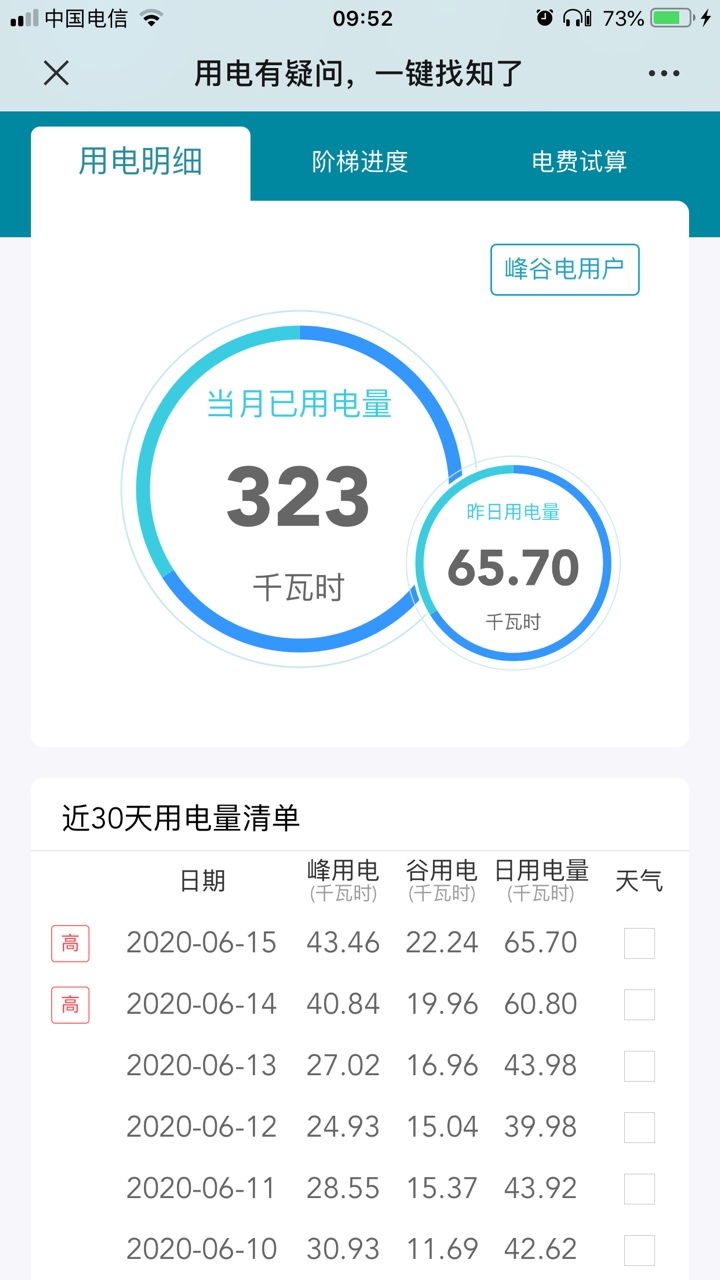Switch to the 电费试算 tab
The height and width of the screenshot is (1280, 720).
[579, 162]
